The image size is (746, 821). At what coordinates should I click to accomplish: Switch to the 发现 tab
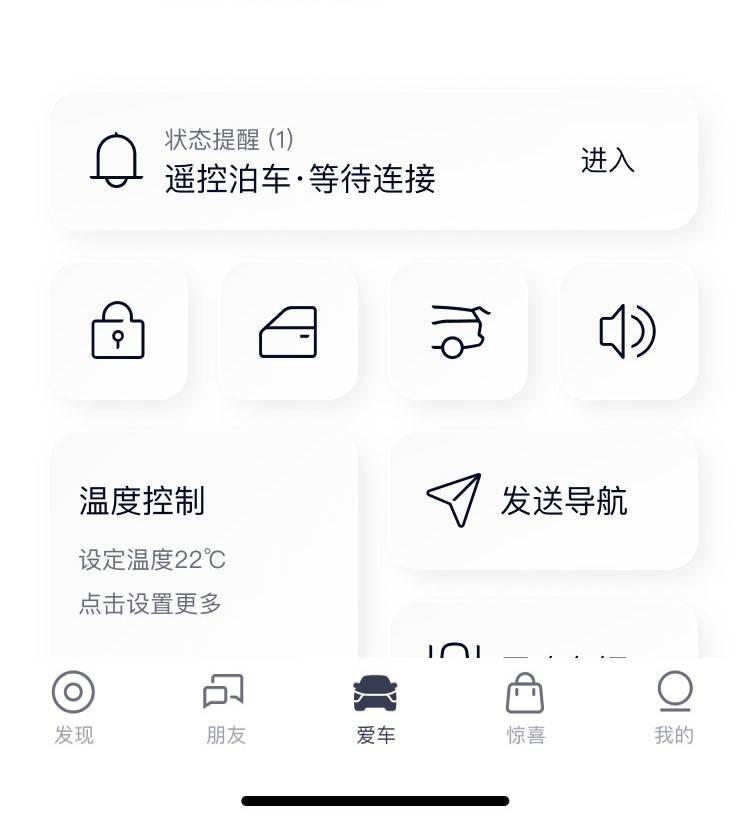tap(73, 708)
